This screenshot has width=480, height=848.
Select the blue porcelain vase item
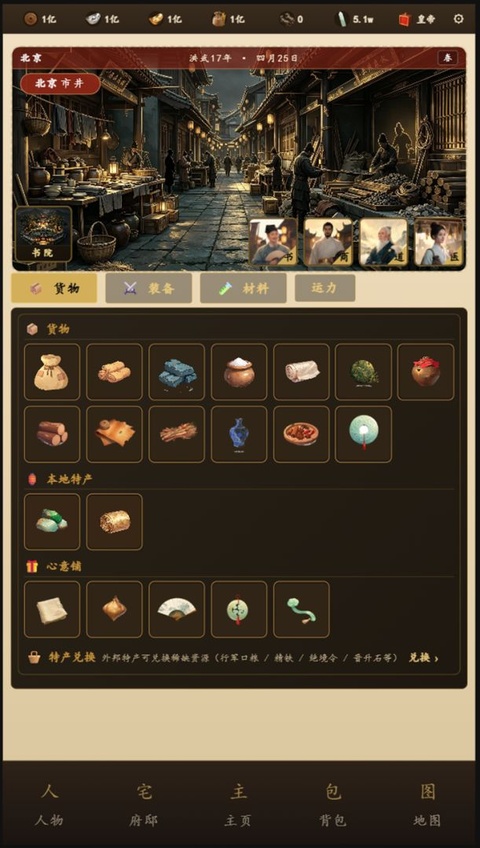click(x=239, y=434)
